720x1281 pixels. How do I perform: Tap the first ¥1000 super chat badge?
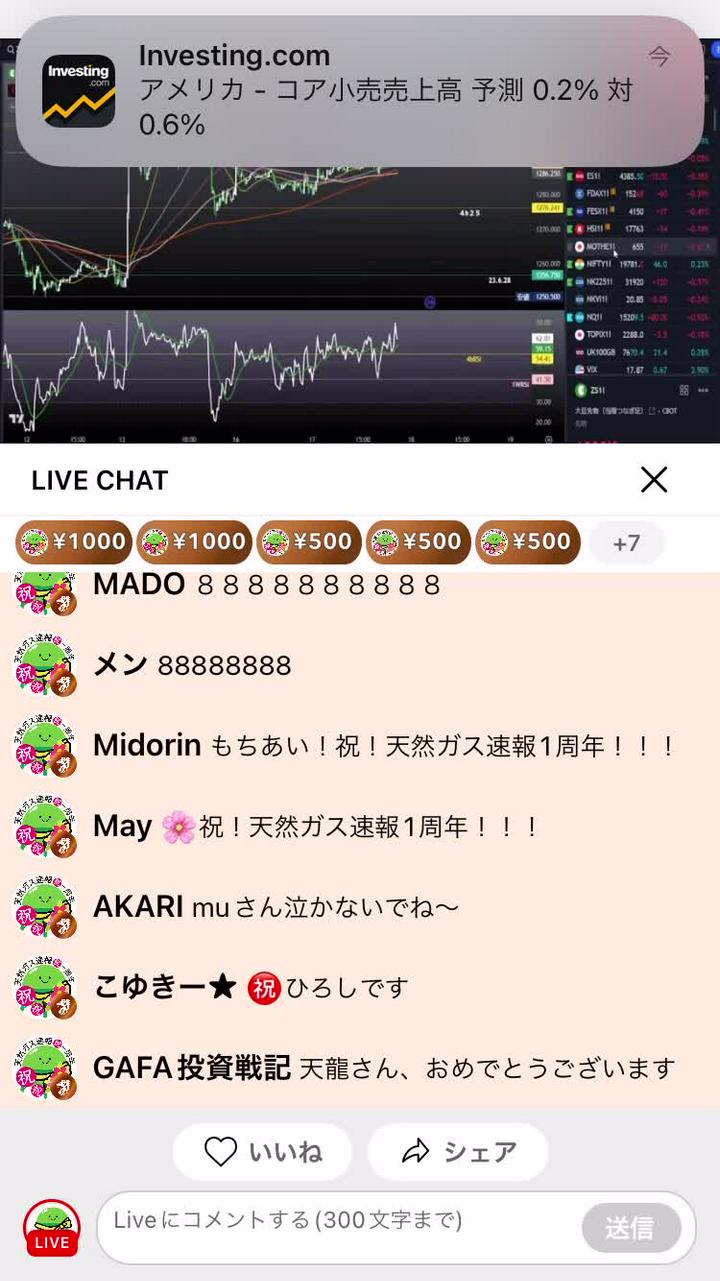click(71, 540)
